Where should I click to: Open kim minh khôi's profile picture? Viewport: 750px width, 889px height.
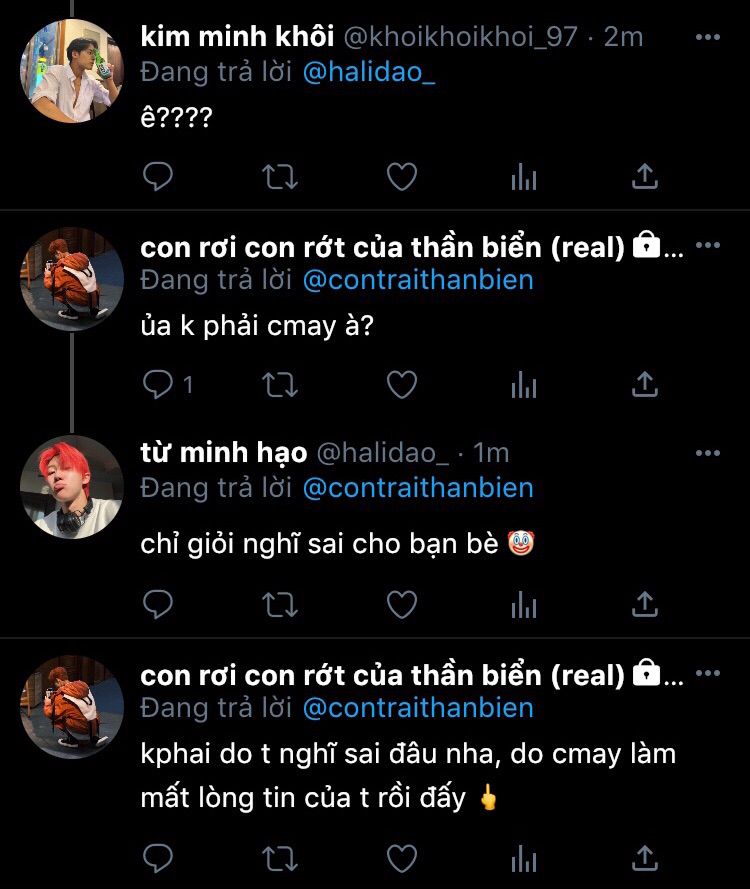71,70
